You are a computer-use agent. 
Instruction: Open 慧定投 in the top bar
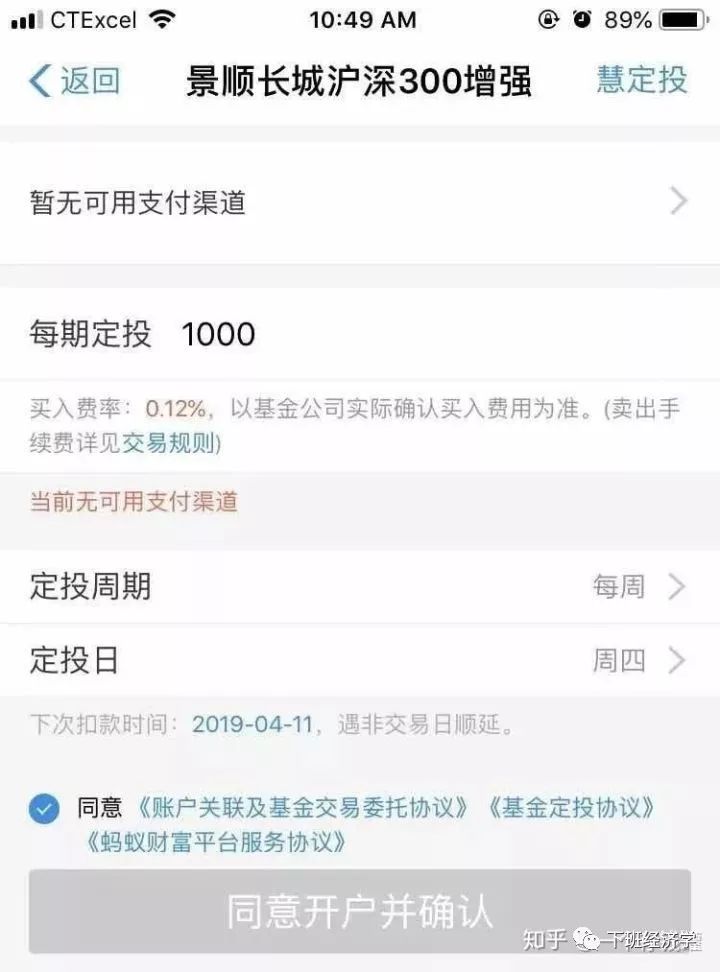click(x=642, y=80)
